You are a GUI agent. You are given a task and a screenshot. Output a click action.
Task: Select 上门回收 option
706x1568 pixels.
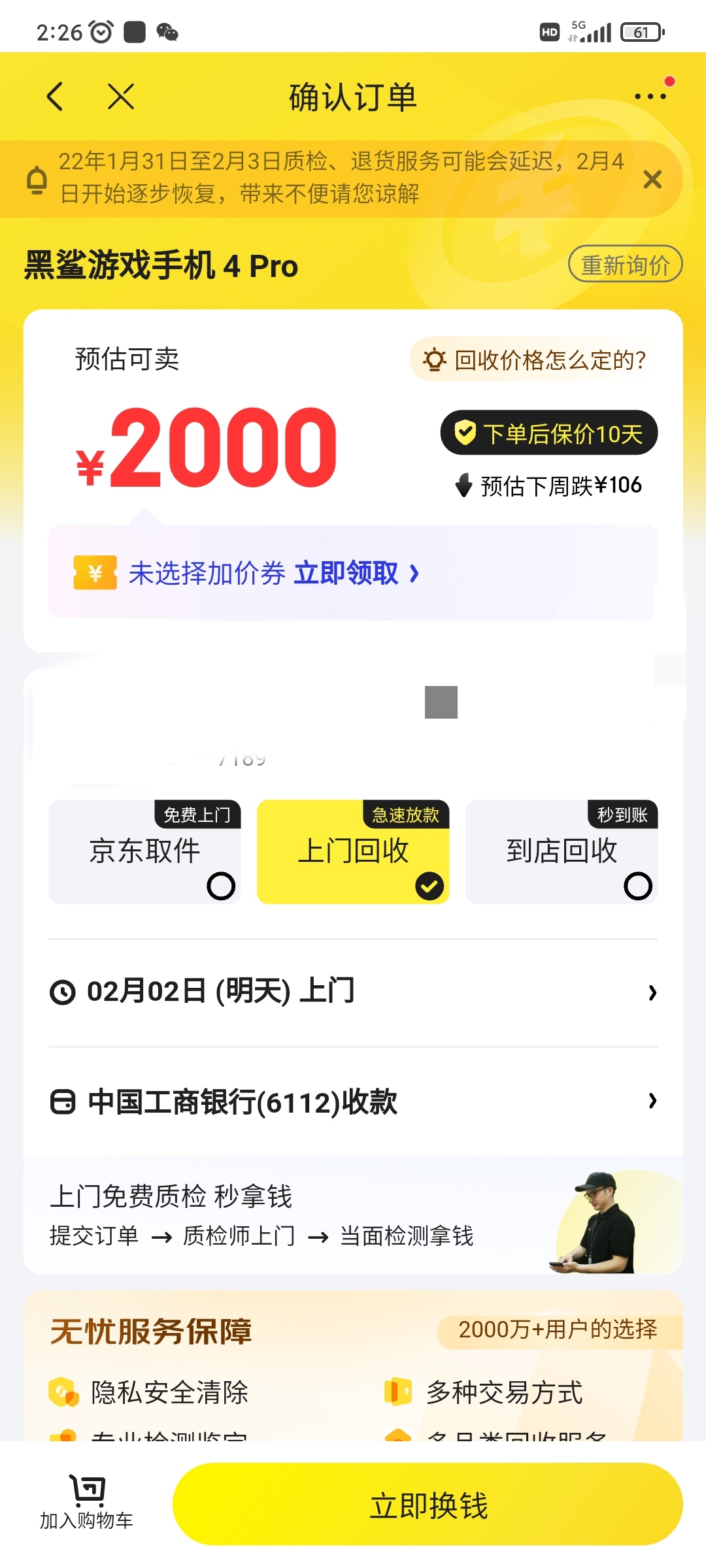(x=353, y=852)
